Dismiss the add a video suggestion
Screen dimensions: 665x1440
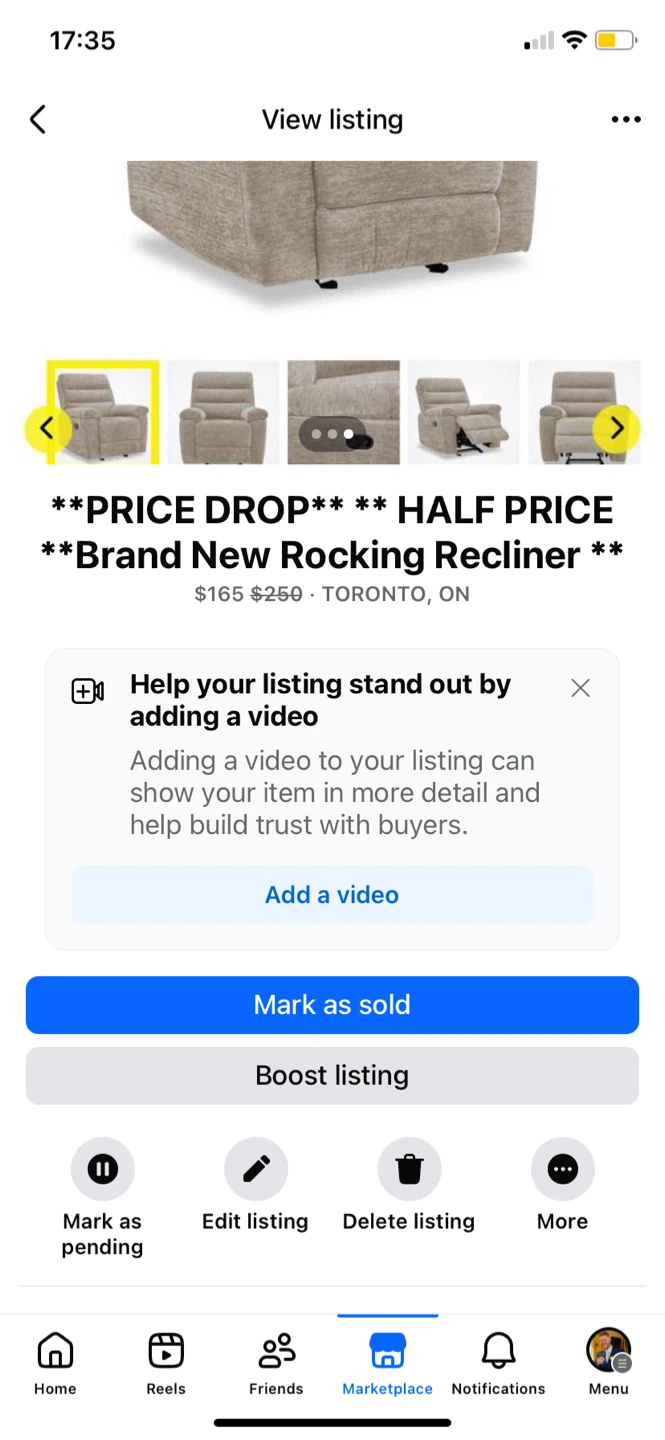pyautogui.click(x=580, y=688)
